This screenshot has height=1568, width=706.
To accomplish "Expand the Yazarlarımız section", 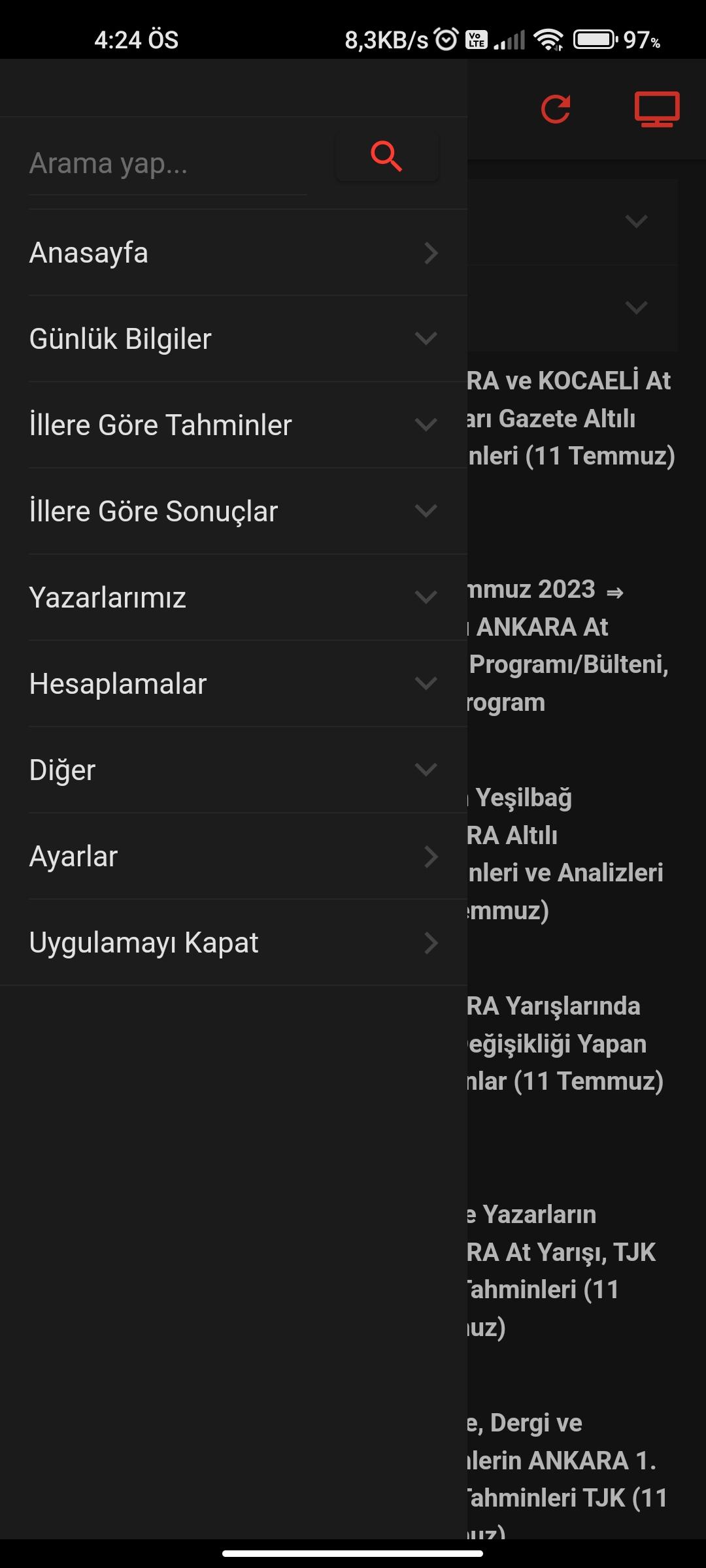I will [233, 598].
